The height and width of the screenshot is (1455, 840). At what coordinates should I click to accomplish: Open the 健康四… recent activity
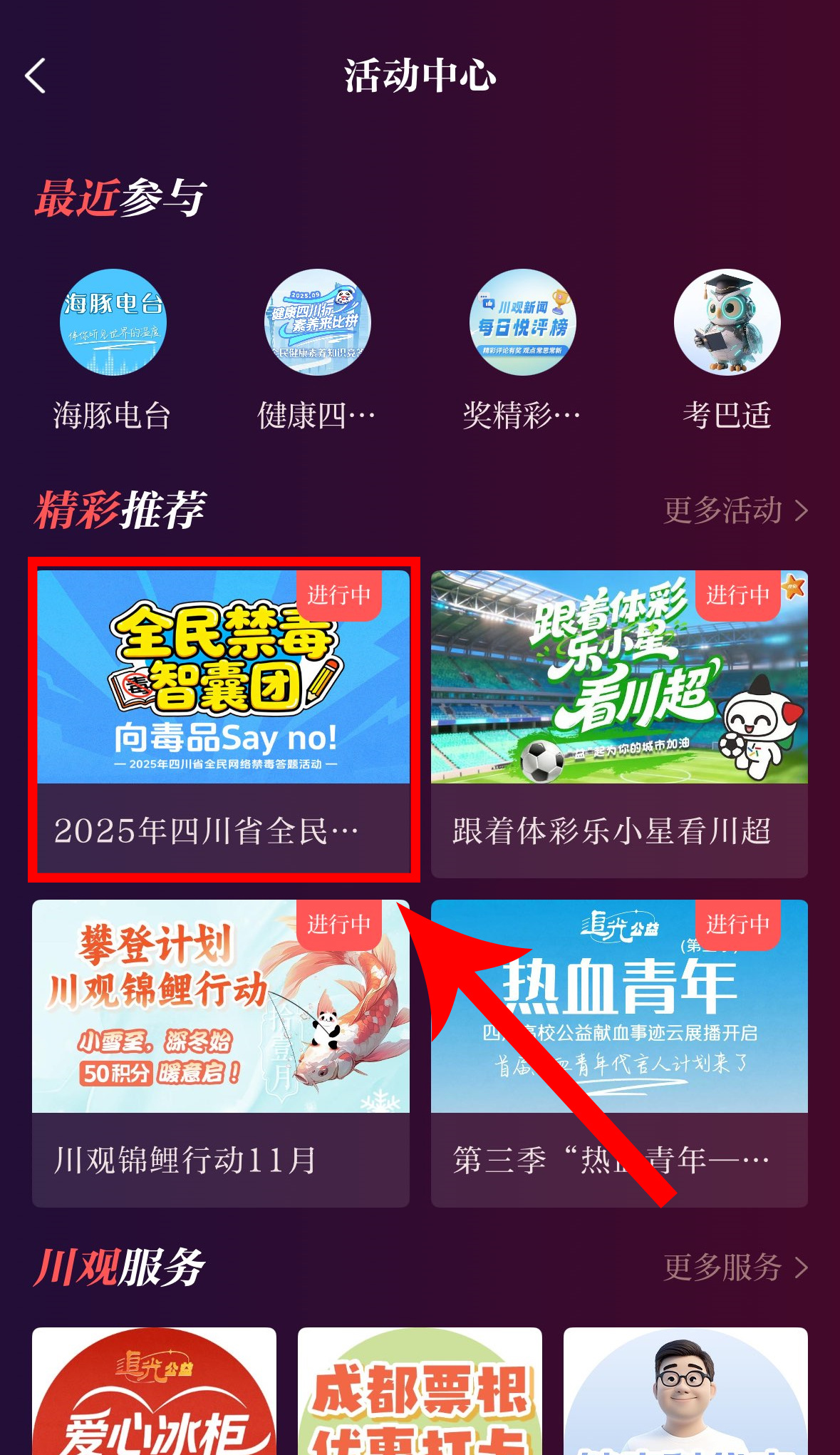[317, 323]
